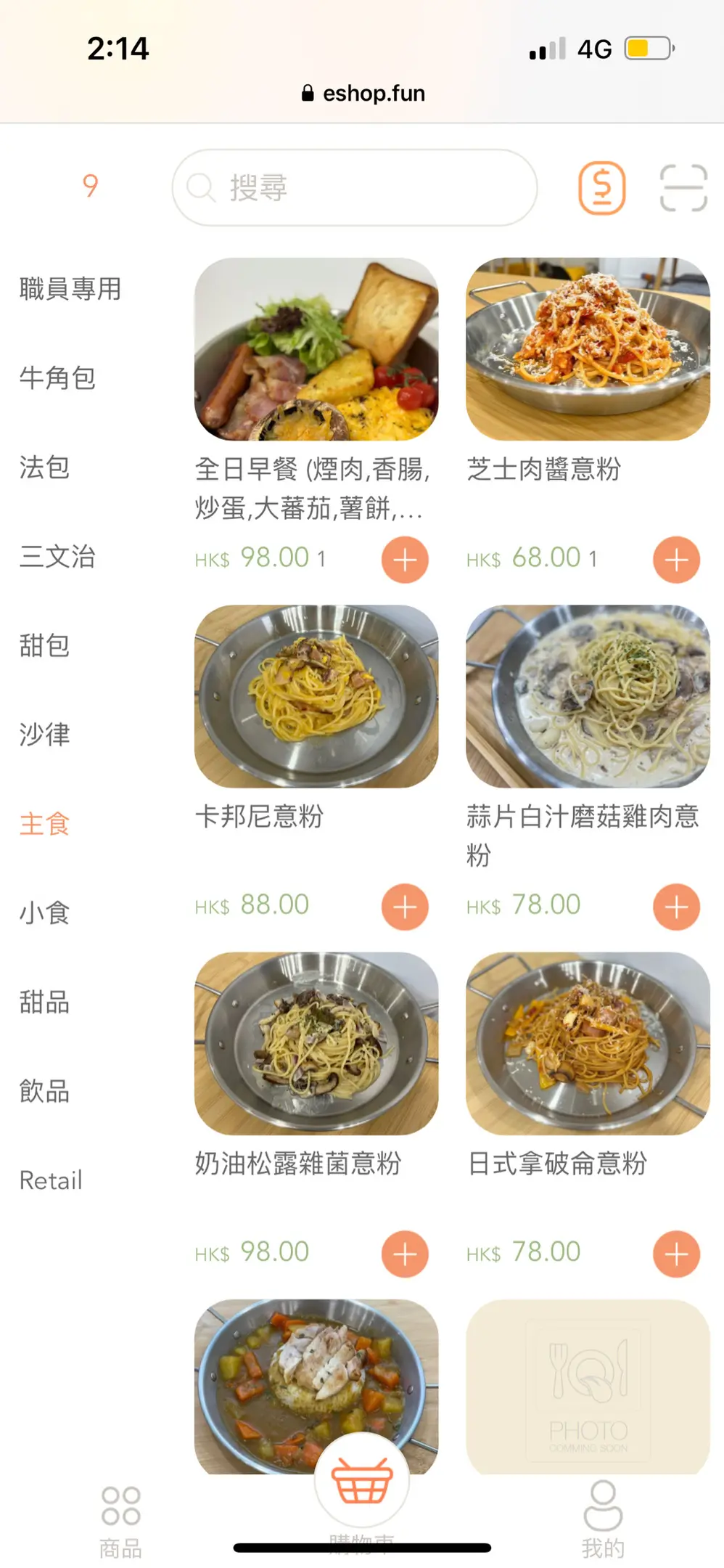Go to the 我的 profile tab
This screenshot has width=724, height=1568.
point(602,1519)
